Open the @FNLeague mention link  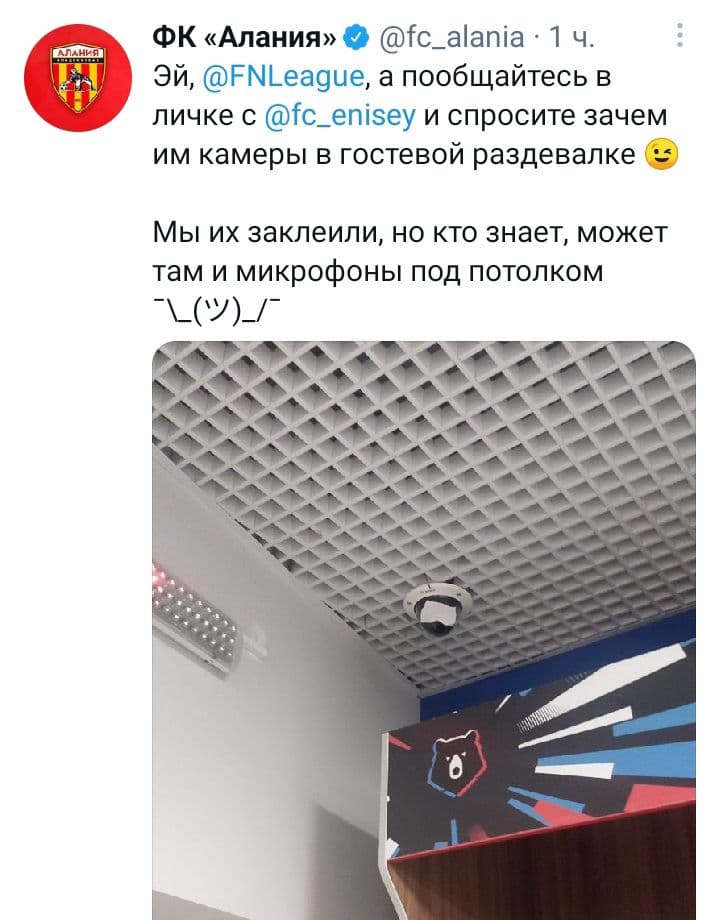click(x=281, y=76)
